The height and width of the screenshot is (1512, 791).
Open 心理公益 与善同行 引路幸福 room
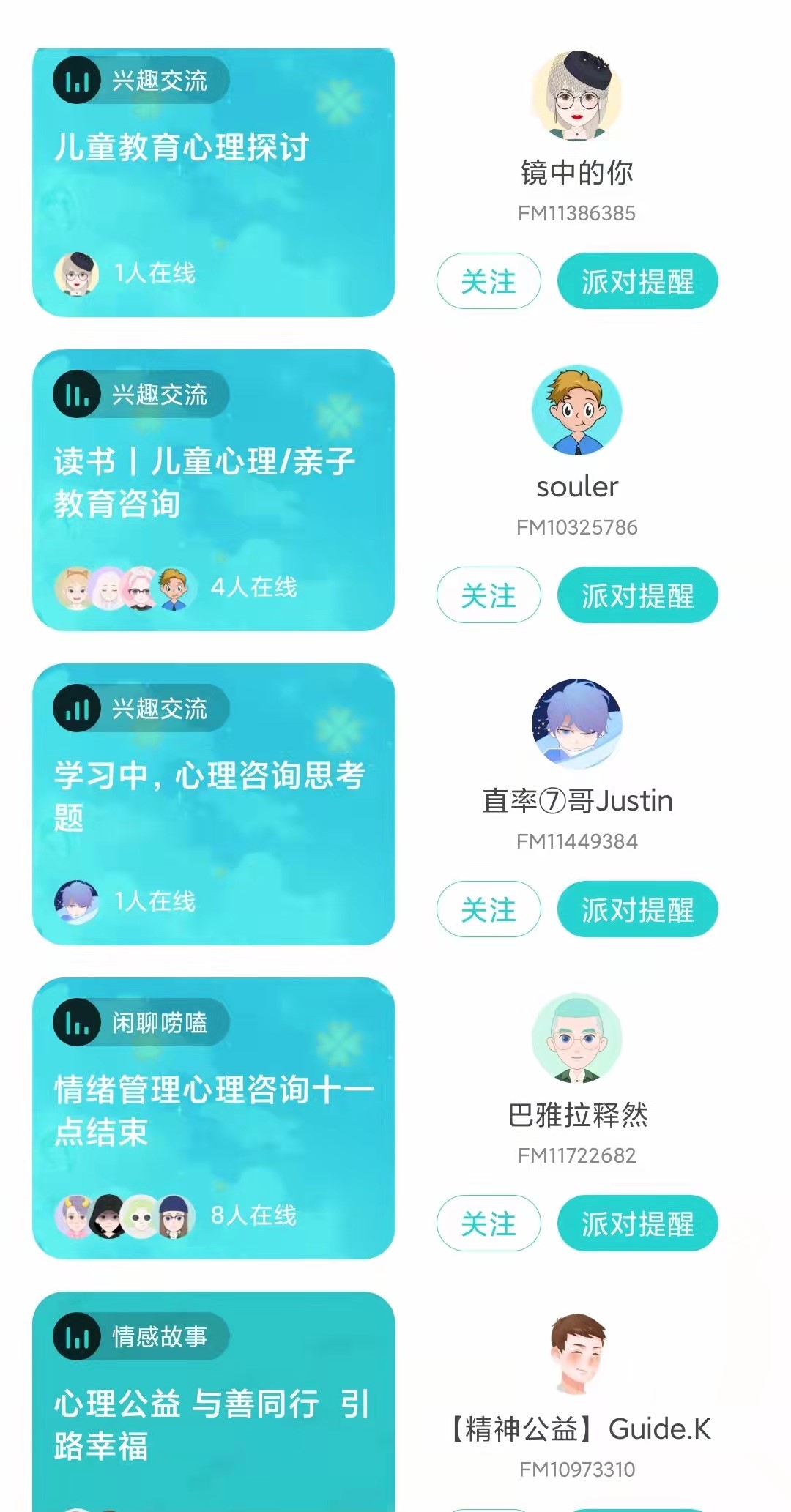tap(213, 1413)
